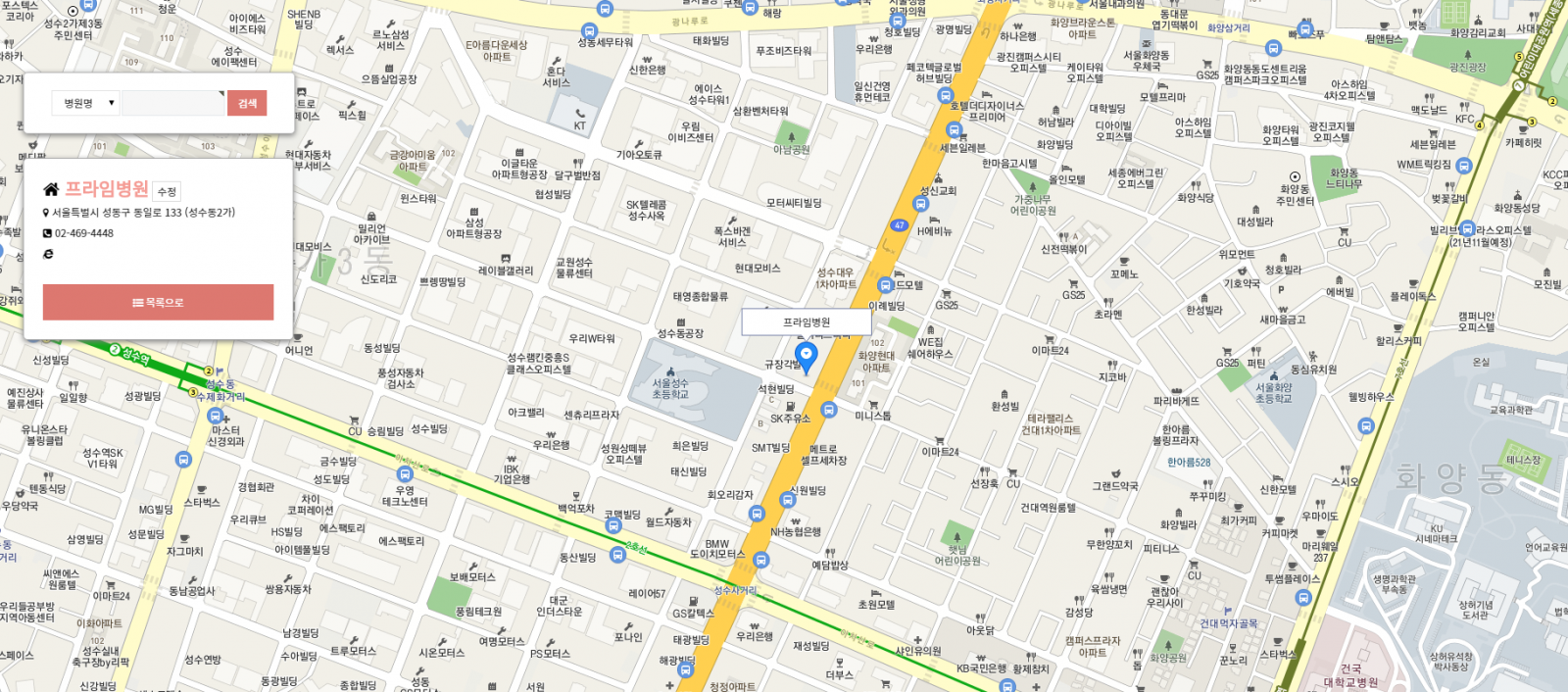
Task: Open the 병원명 search type dropdown
Action: tap(85, 103)
